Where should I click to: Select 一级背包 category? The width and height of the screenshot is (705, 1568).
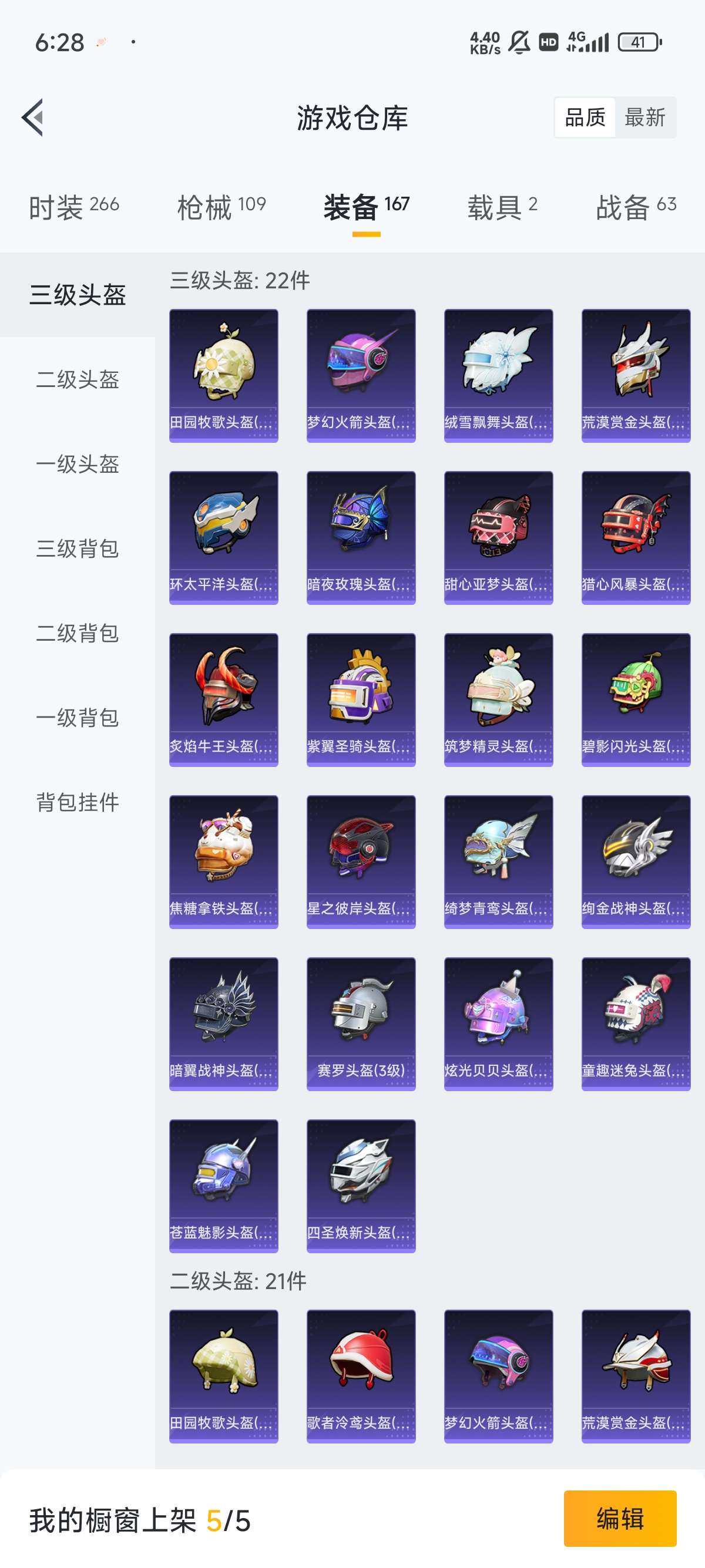[x=78, y=718]
